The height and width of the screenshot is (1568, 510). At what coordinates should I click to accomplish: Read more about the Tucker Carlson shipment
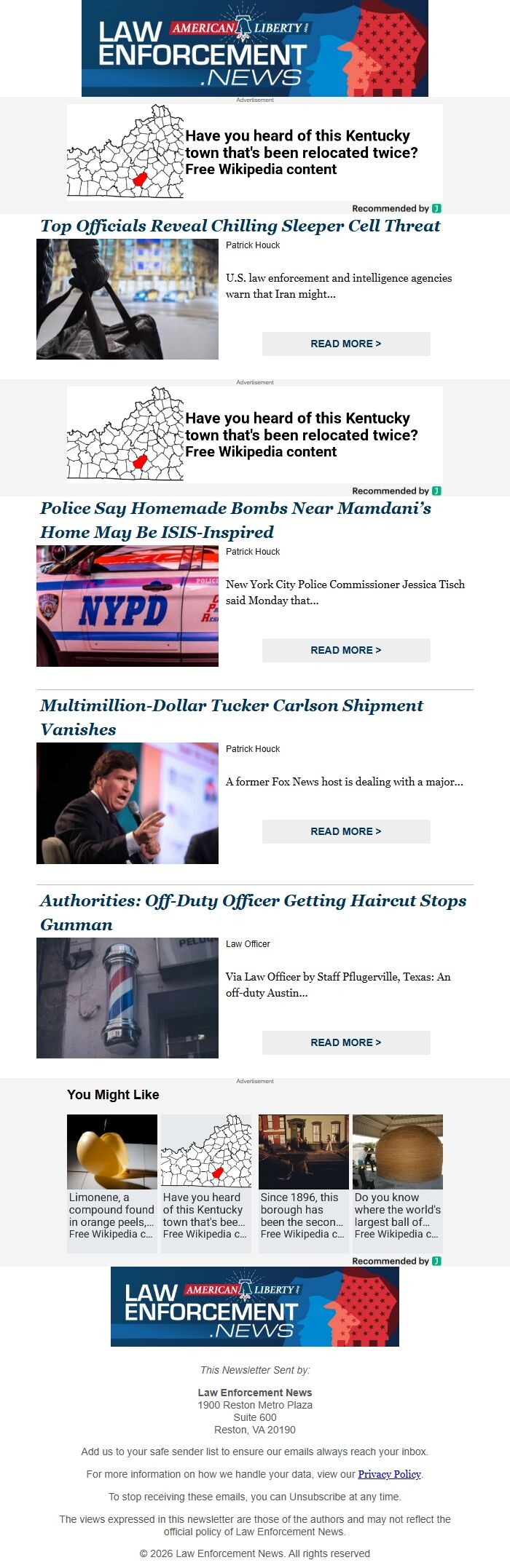coord(346,831)
